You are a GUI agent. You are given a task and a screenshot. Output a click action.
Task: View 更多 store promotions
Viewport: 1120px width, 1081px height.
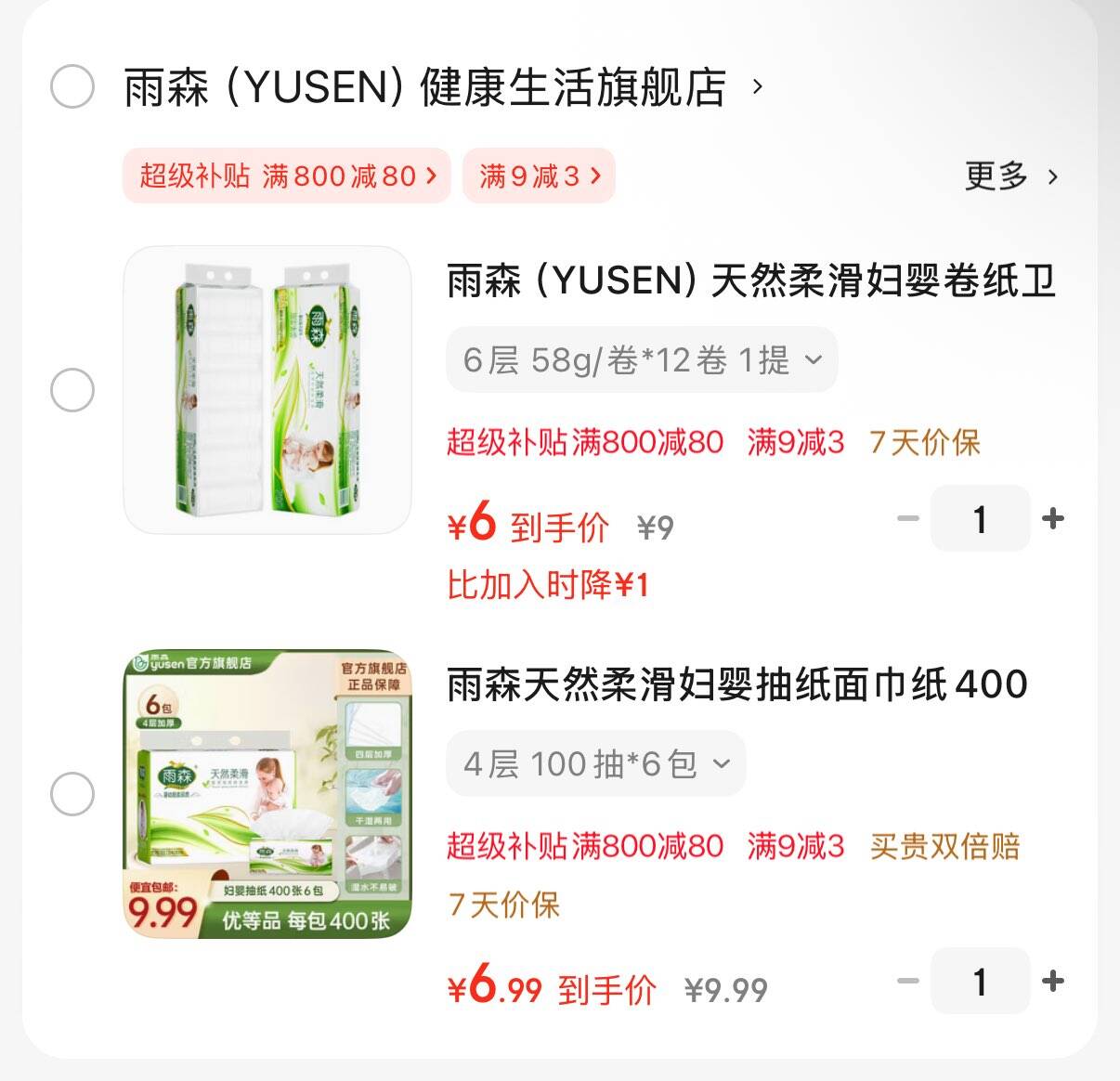click(x=1010, y=176)
